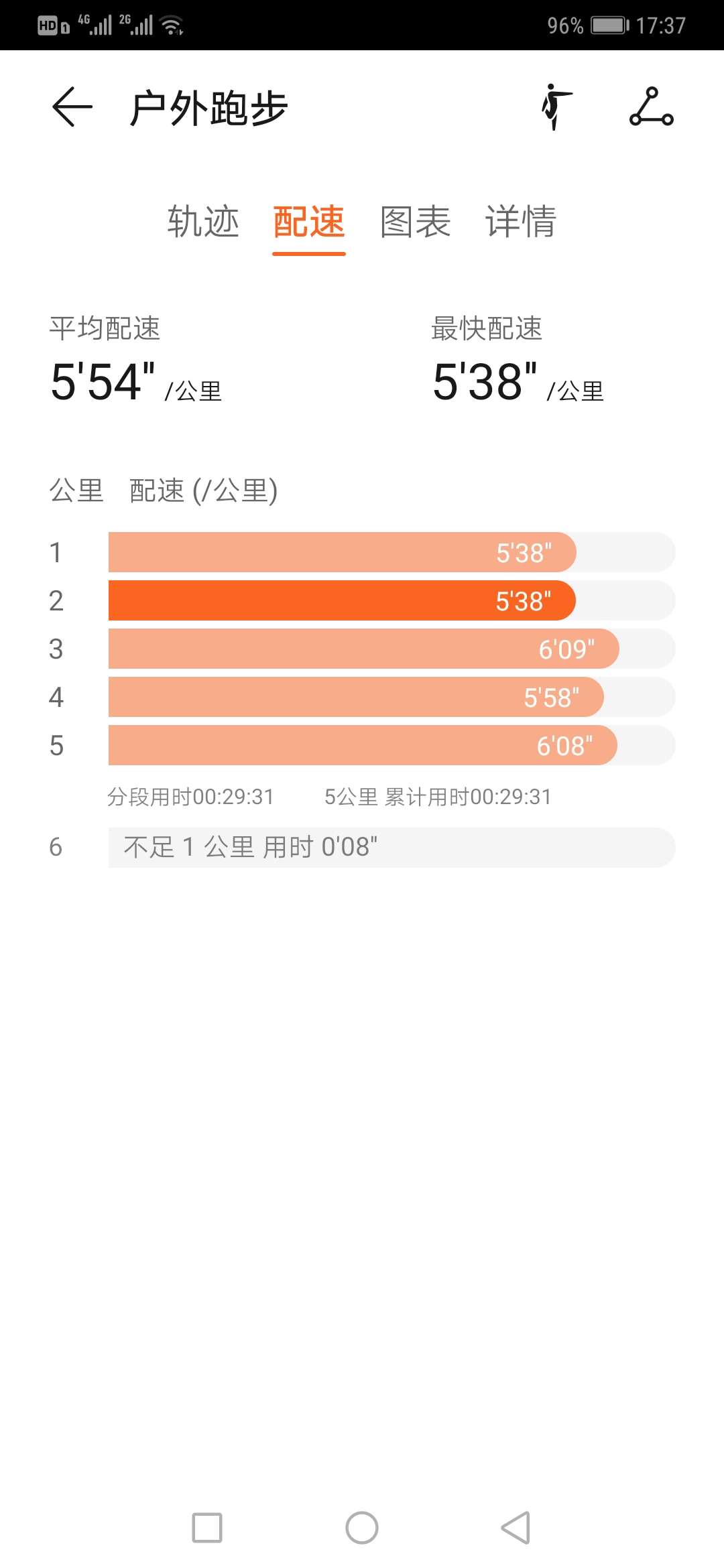Open recent apps from the navigation bar
Viewport: 724px width, 1568px height.
point(207,1528)
